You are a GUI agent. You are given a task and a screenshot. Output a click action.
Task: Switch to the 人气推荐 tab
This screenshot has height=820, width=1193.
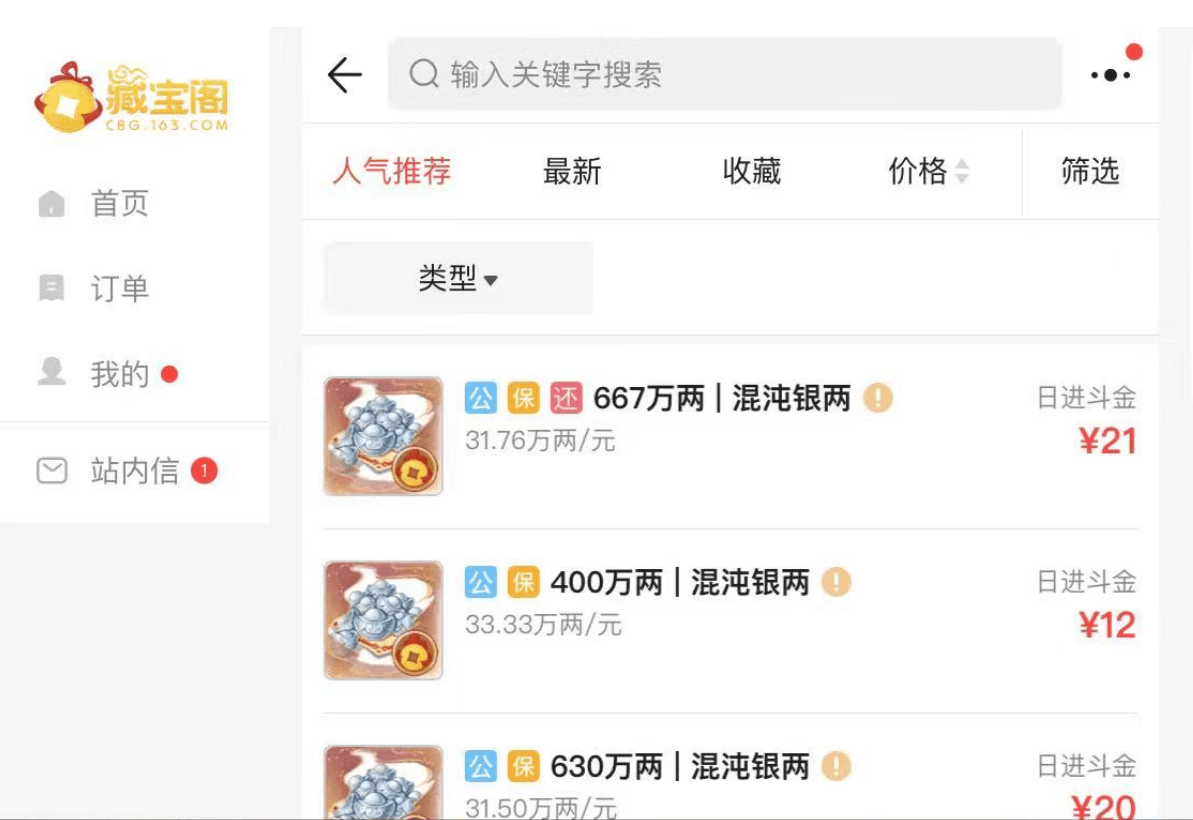(x=392, y=172)
